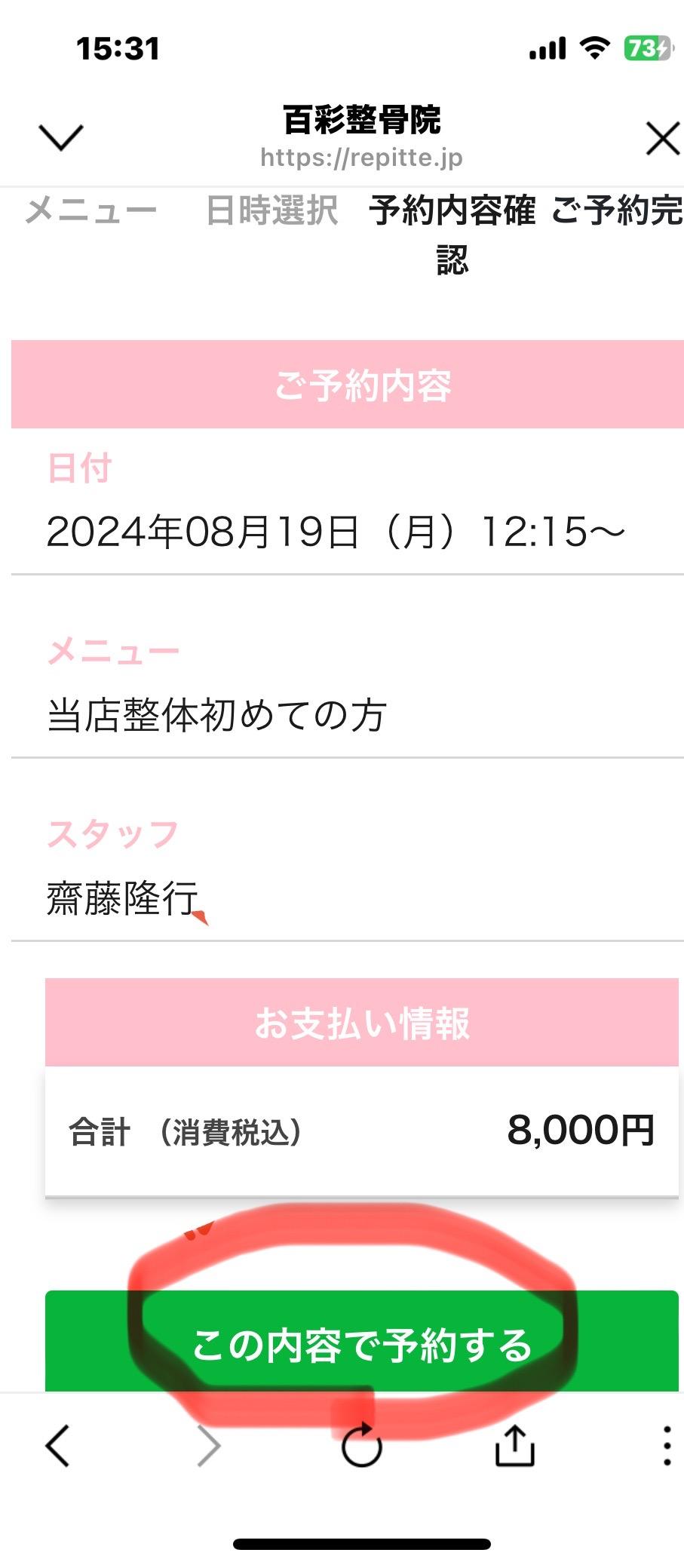Return to the 日時選択 step

(x=272, y=210)
